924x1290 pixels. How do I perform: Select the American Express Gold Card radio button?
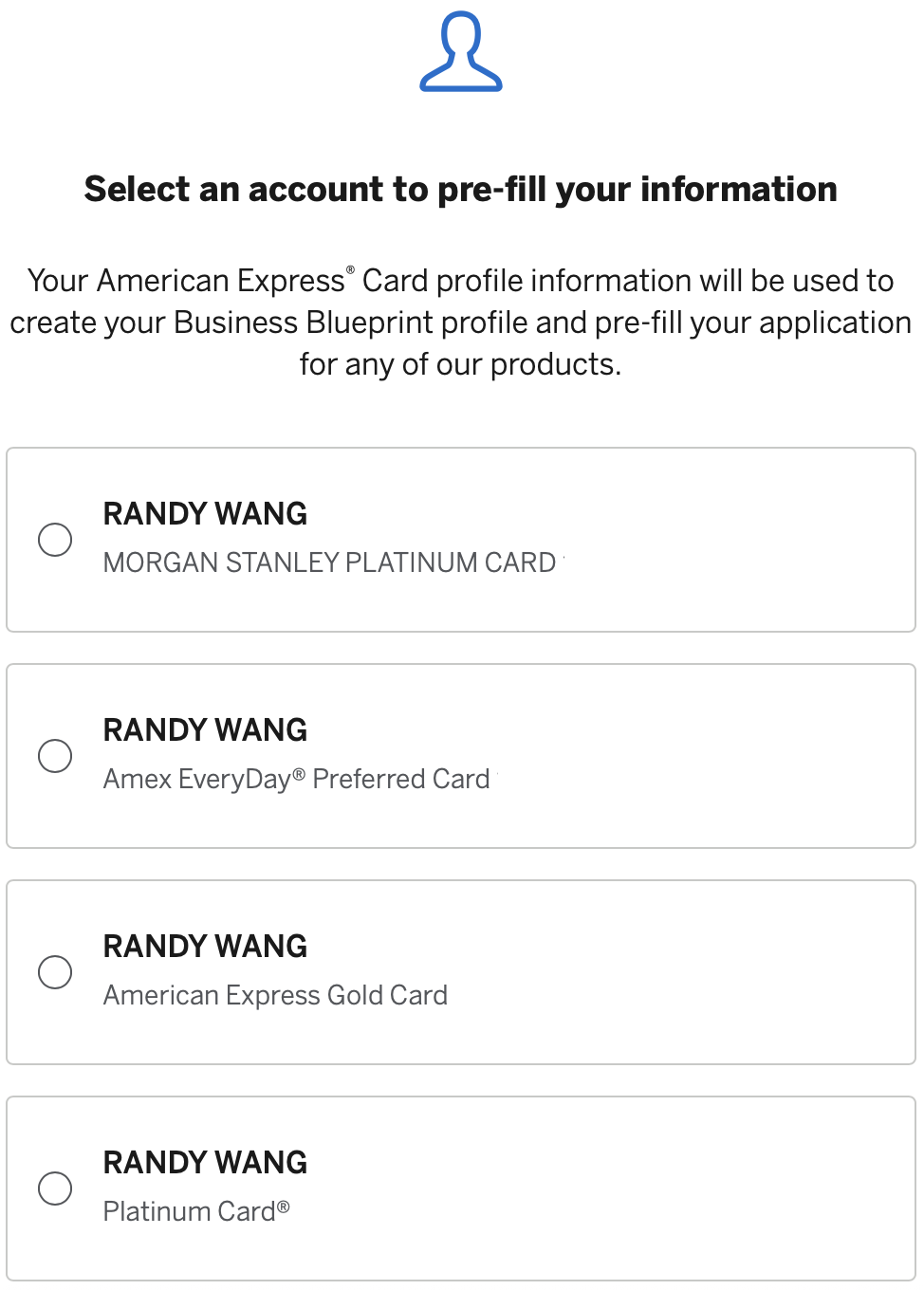[x=57, y=972]
